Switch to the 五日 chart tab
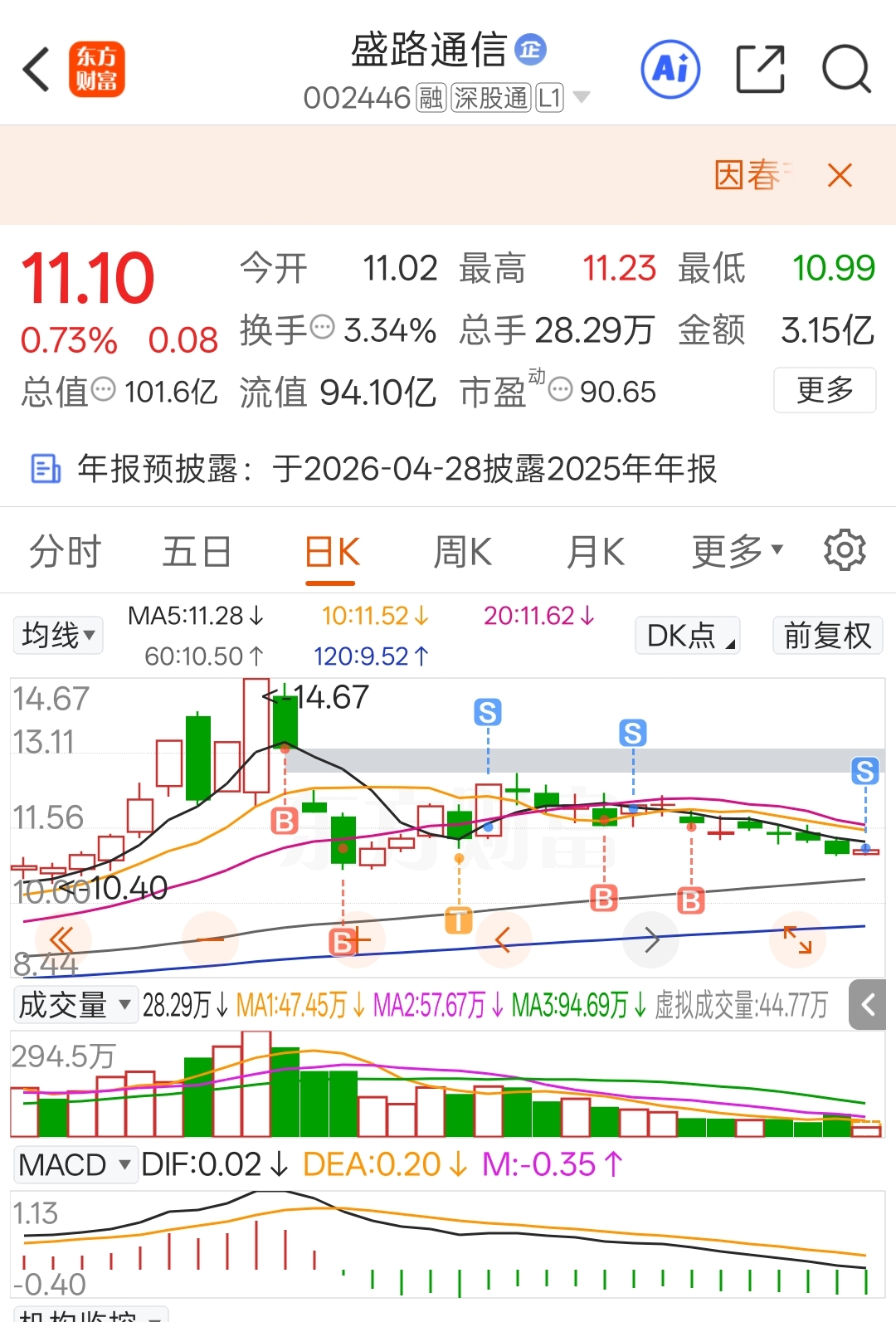This screenshot has height=1322, width=896. (x=197, y=552)
